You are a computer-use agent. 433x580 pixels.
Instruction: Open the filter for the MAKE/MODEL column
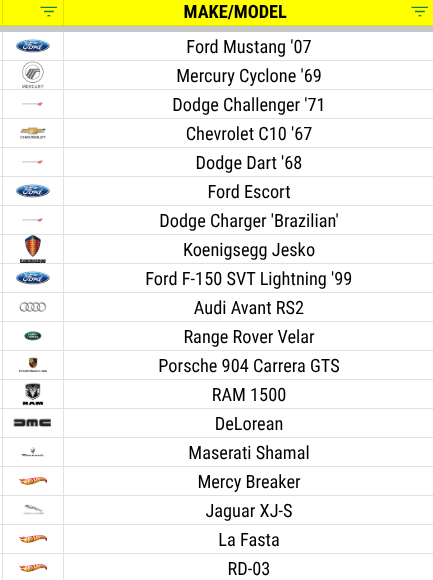pos(419,11)
